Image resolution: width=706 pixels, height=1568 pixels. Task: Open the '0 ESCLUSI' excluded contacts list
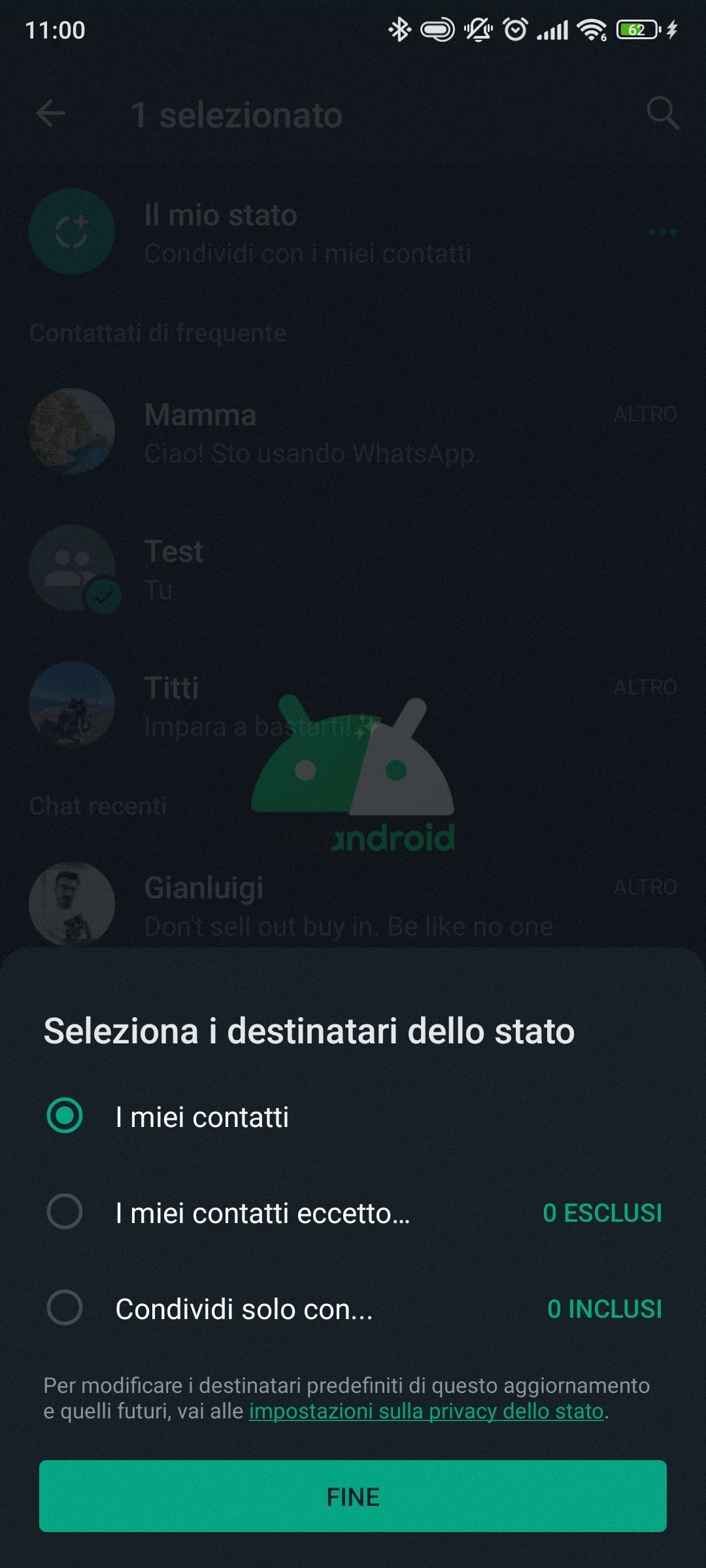tap(602, 1213)
